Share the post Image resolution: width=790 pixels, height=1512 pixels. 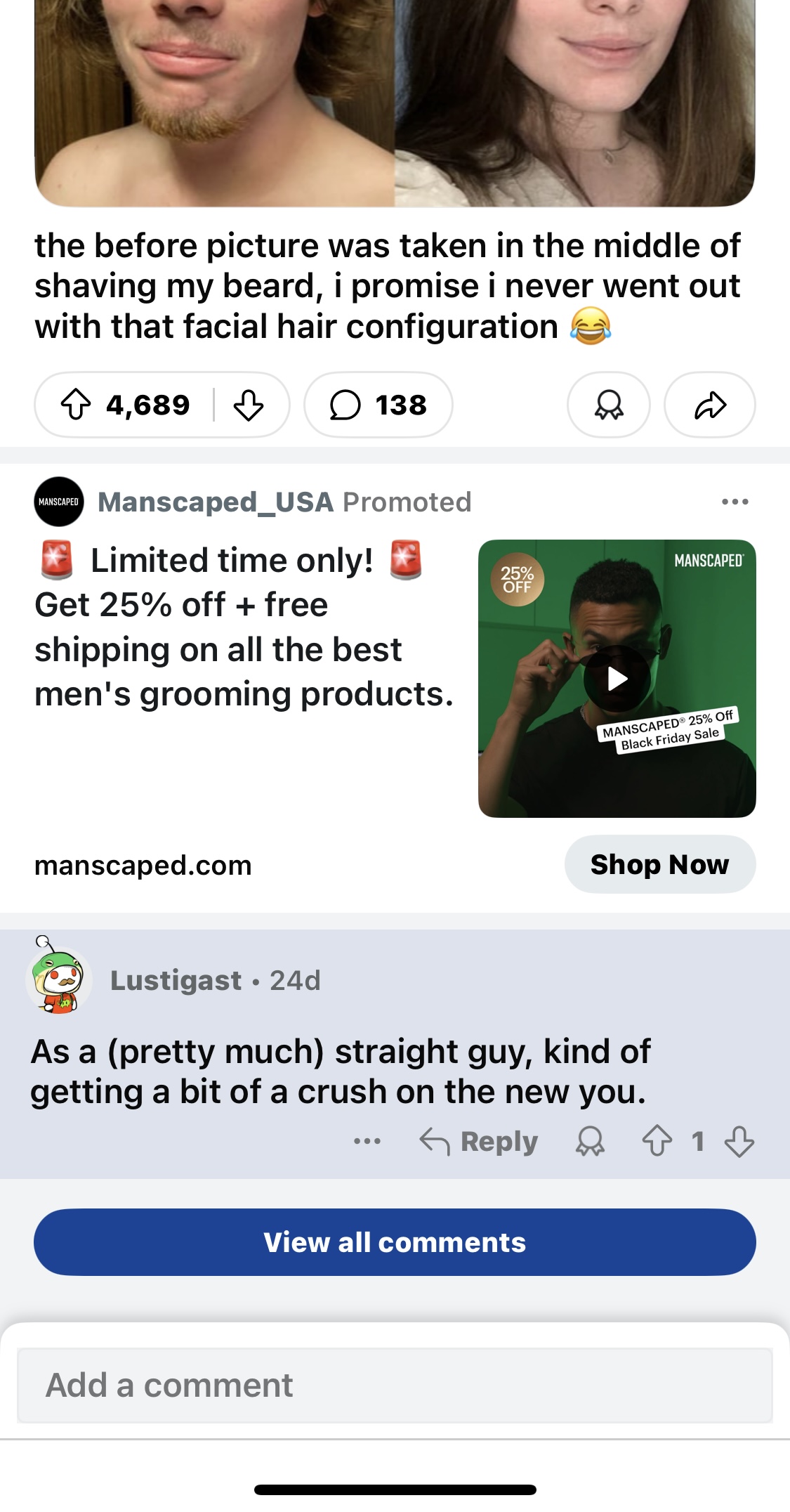(x=709, y=405)
